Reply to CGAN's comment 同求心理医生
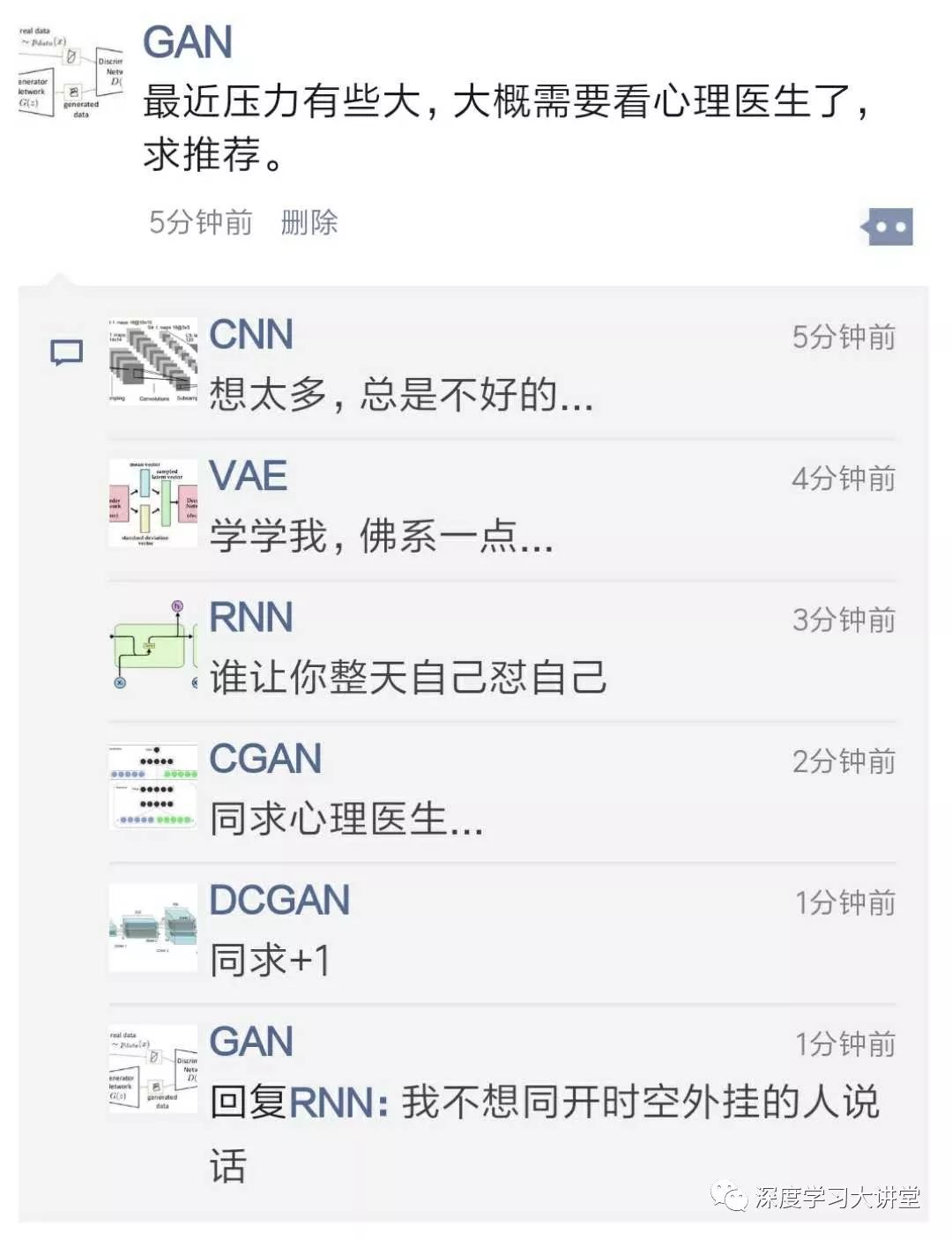The width and height of the screenshot is (952, 1240). tap(346, 819)
